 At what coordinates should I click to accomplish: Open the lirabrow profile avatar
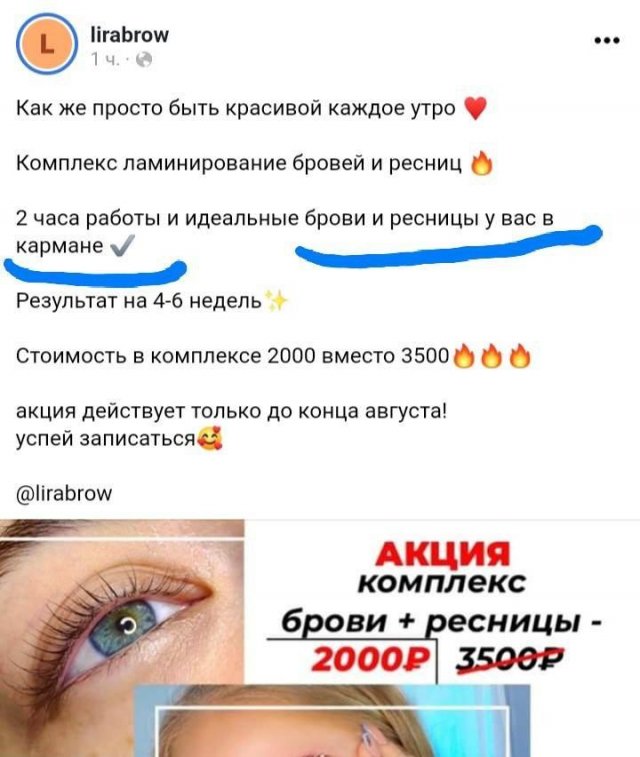pos(47,46)
